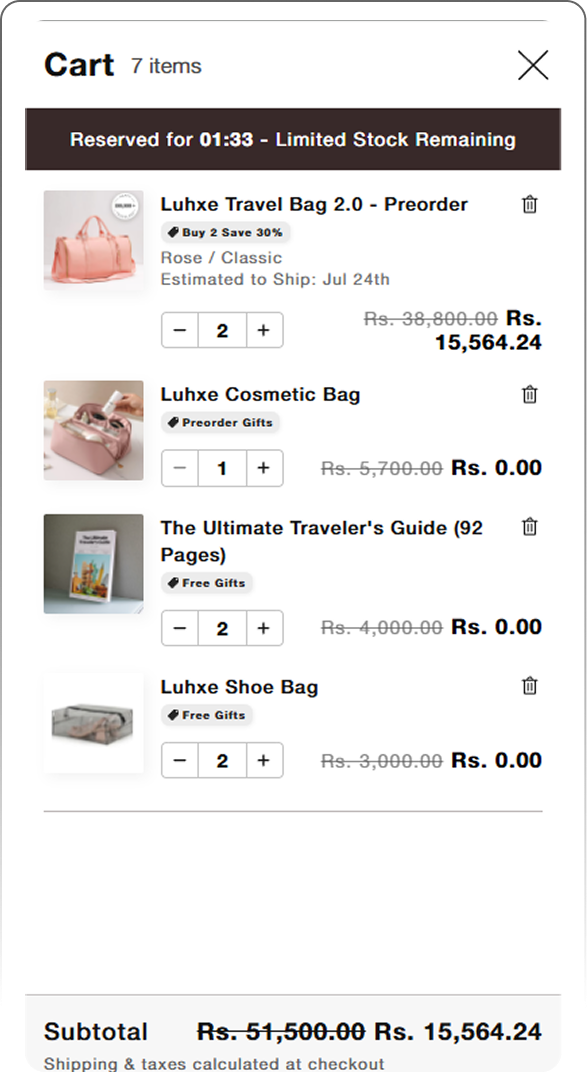587x1092 pixels.
Task: Add one more Luhxe Cosmetic Bag
Action: point(264,468)
